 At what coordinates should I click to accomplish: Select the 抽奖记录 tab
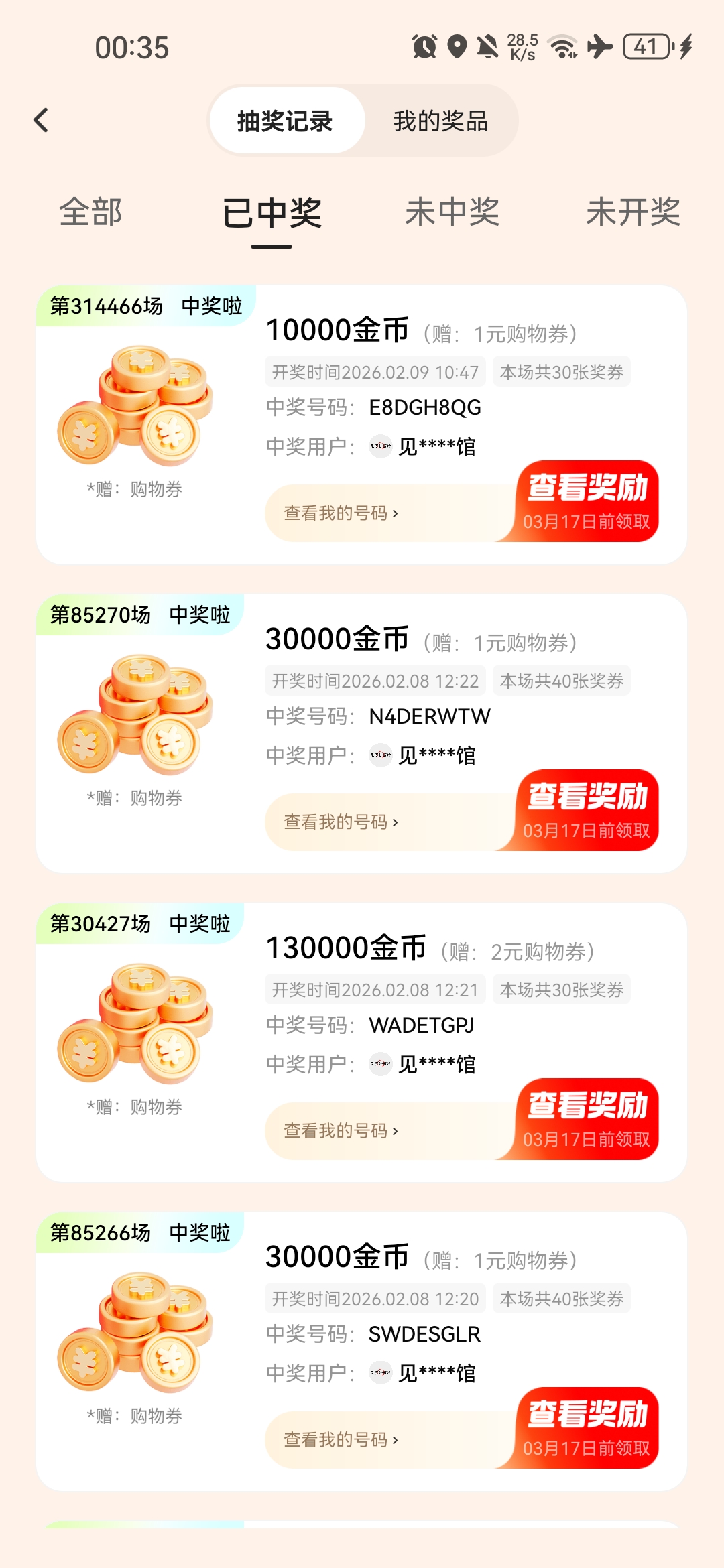(286, 121)
